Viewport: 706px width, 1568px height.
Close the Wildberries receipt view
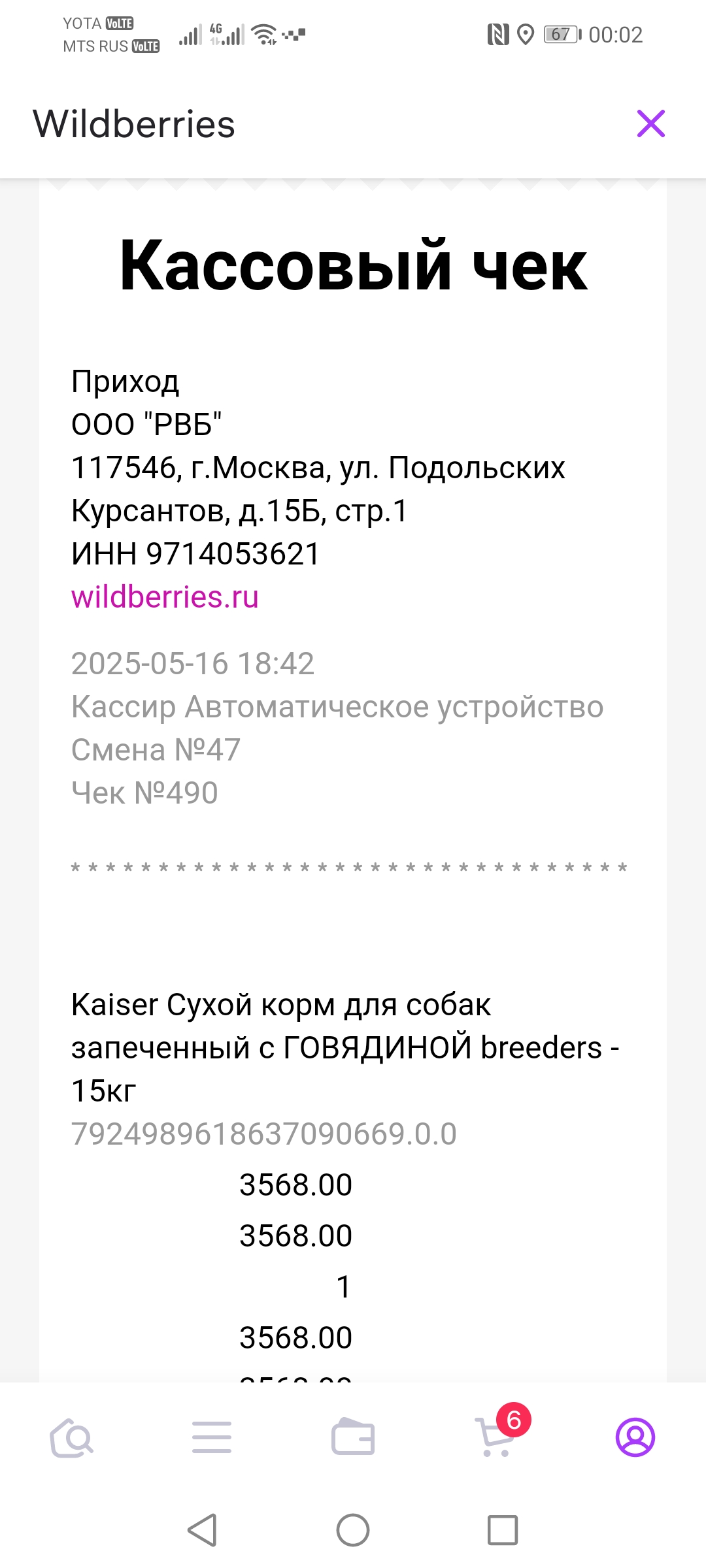tap(651, 123)
